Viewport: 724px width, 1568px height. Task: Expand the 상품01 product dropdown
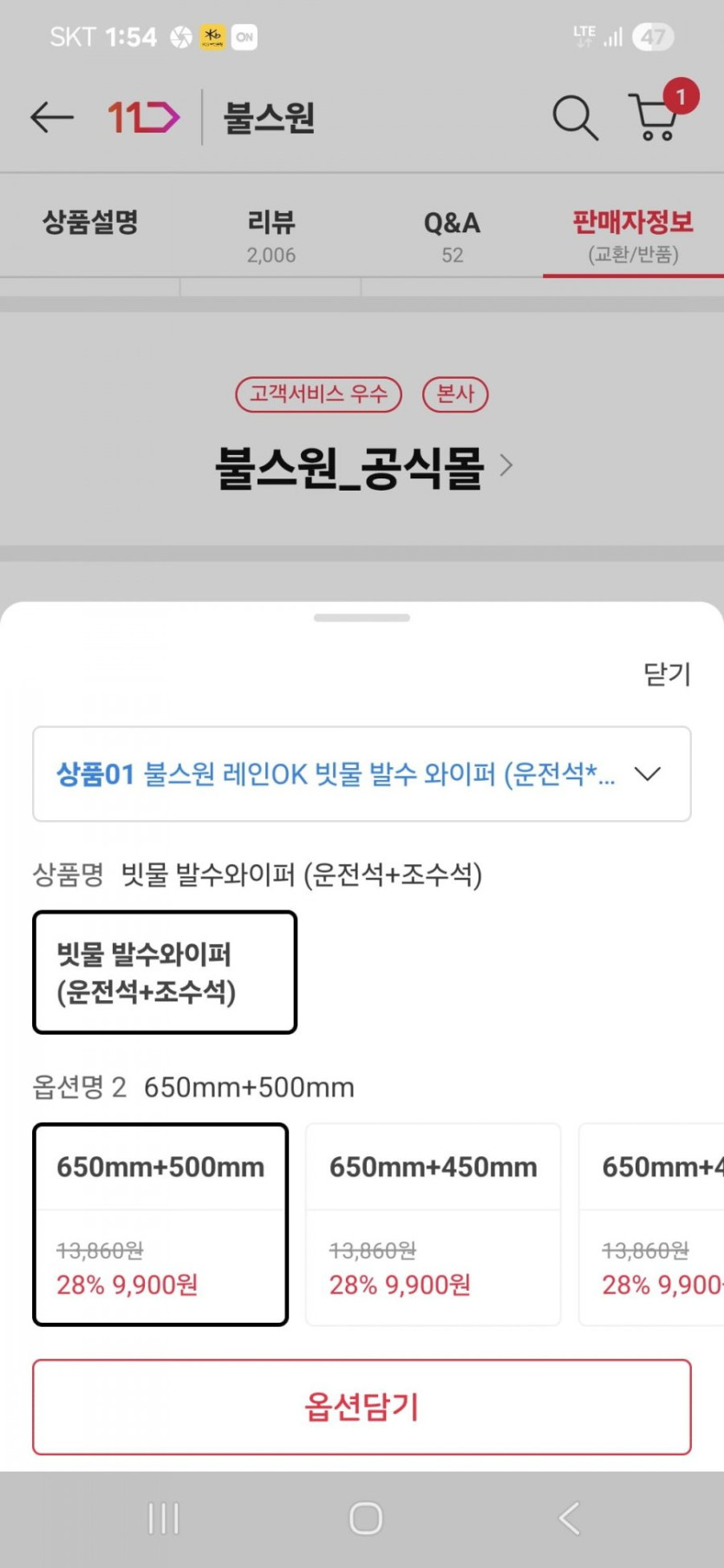pyautogui.click(x=362, y=774)
